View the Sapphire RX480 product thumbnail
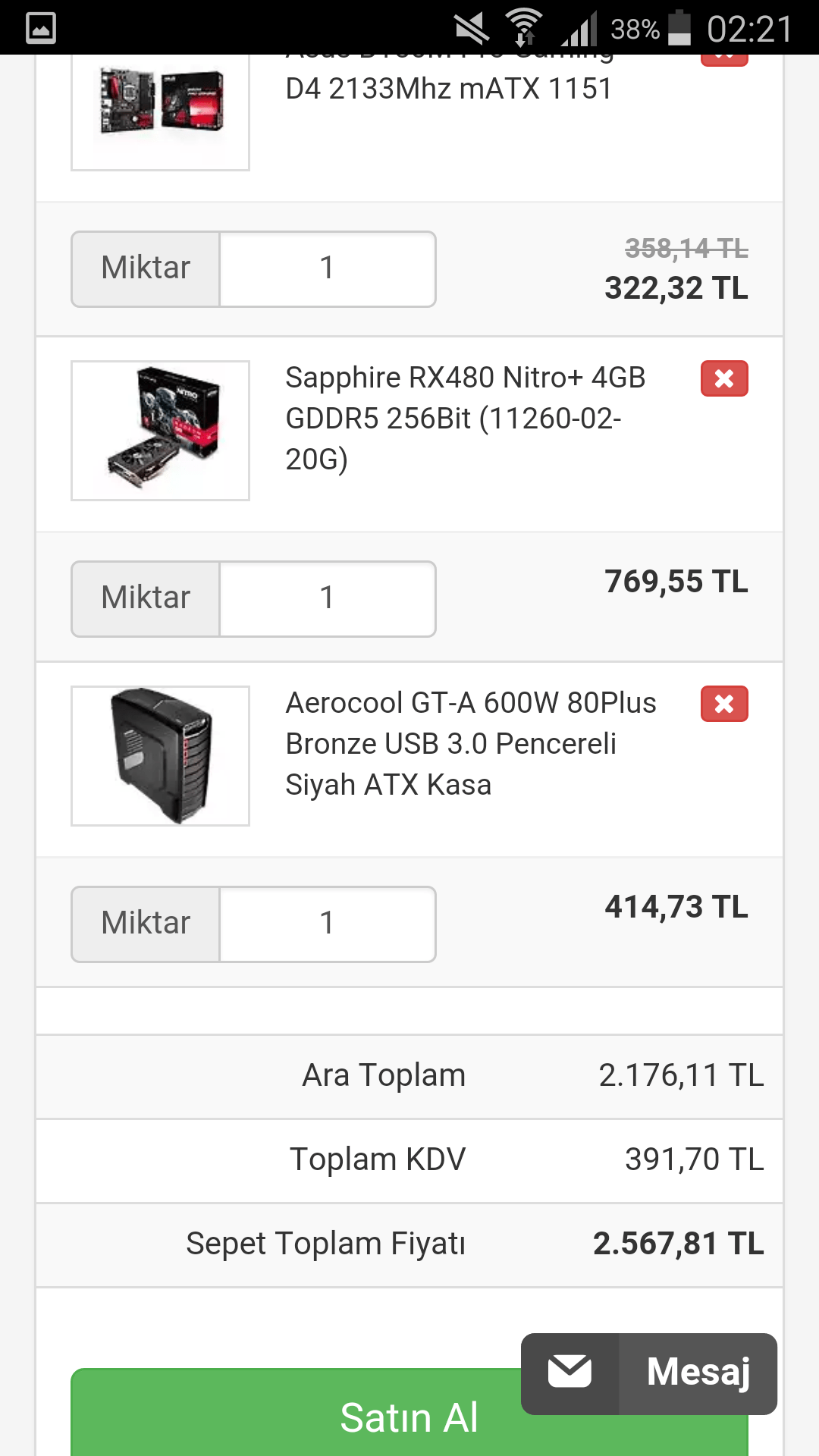The image size is (819, 1456). [x=160, y=430]
